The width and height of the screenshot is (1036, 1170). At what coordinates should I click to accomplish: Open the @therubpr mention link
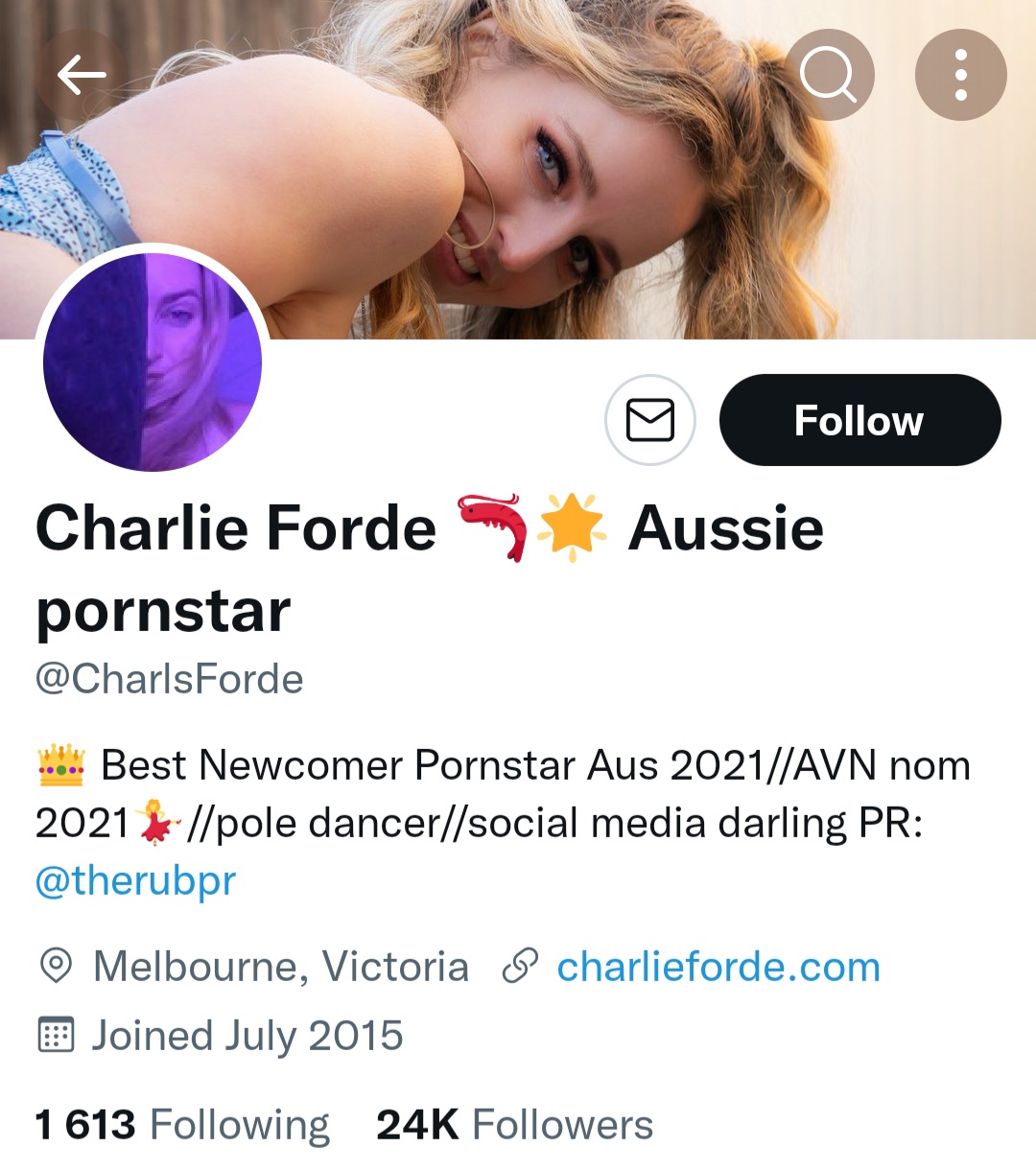135,880
